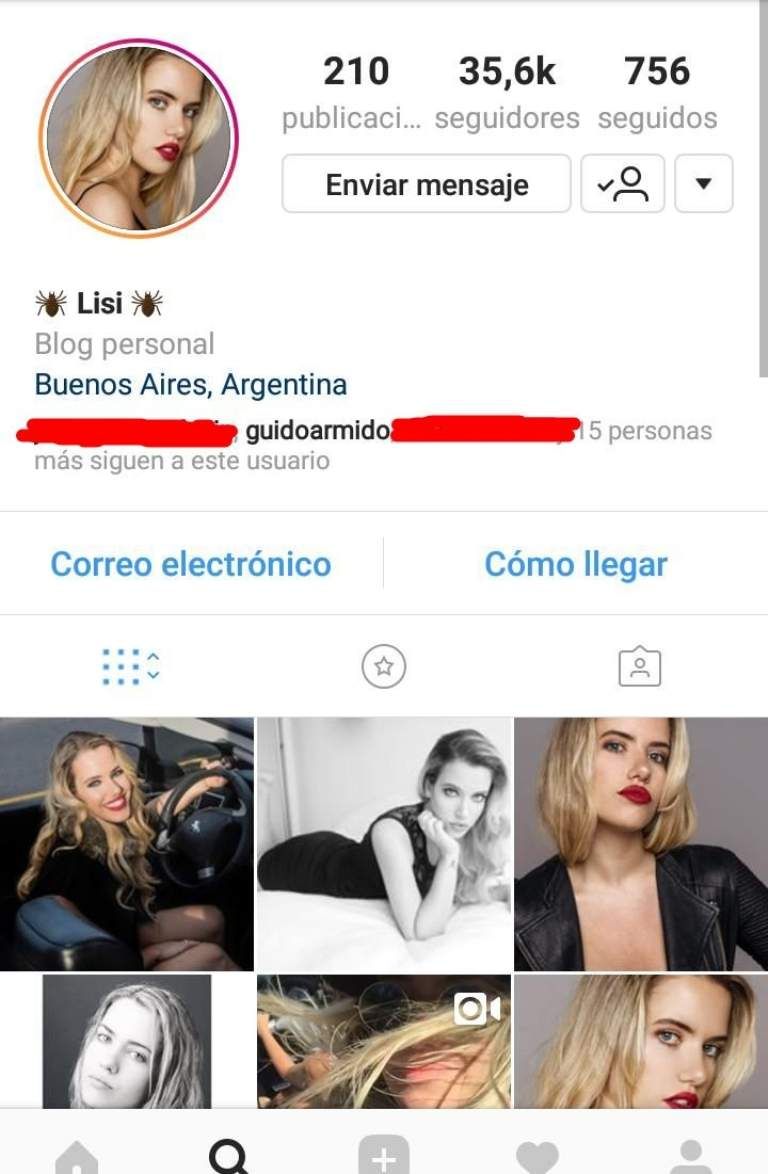This screenshot has height=1174, width=768.
Task: Go to your own profile tab
Action: [690, 1157]
